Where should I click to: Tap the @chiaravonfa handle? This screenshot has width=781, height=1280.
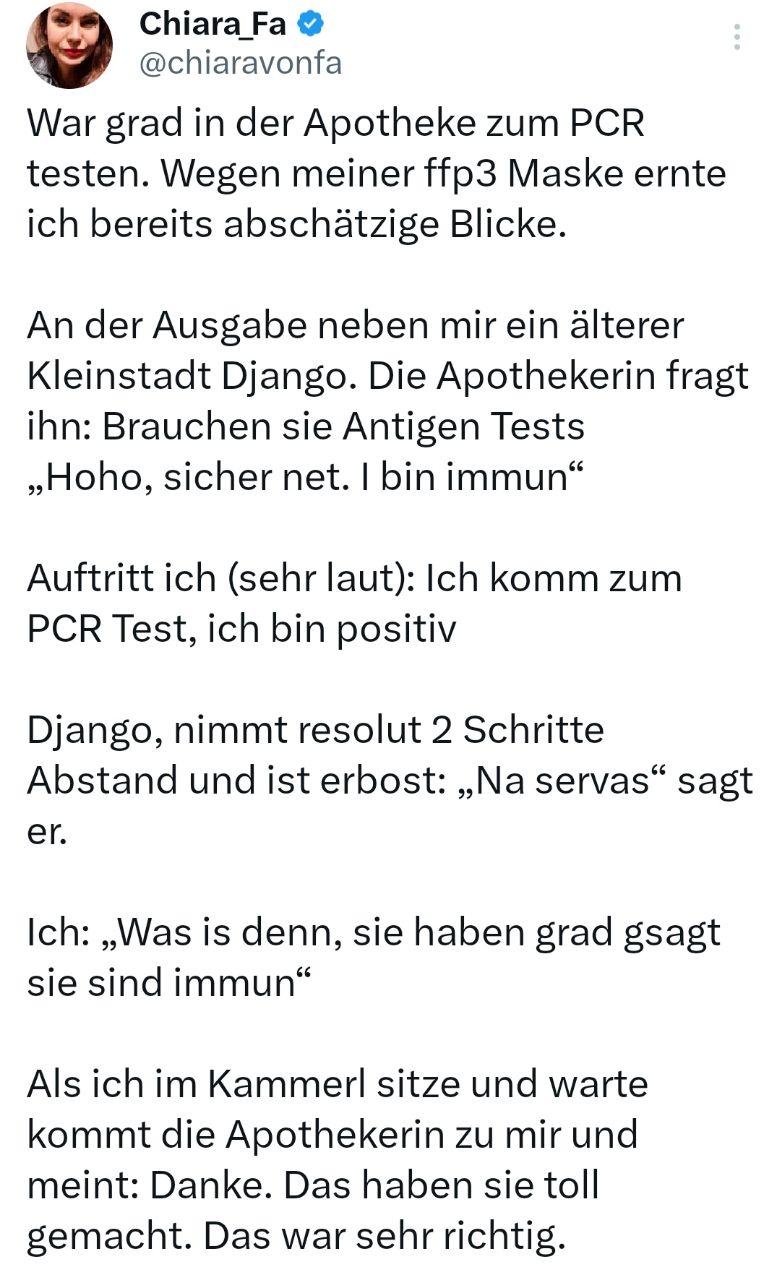(240, 64)
